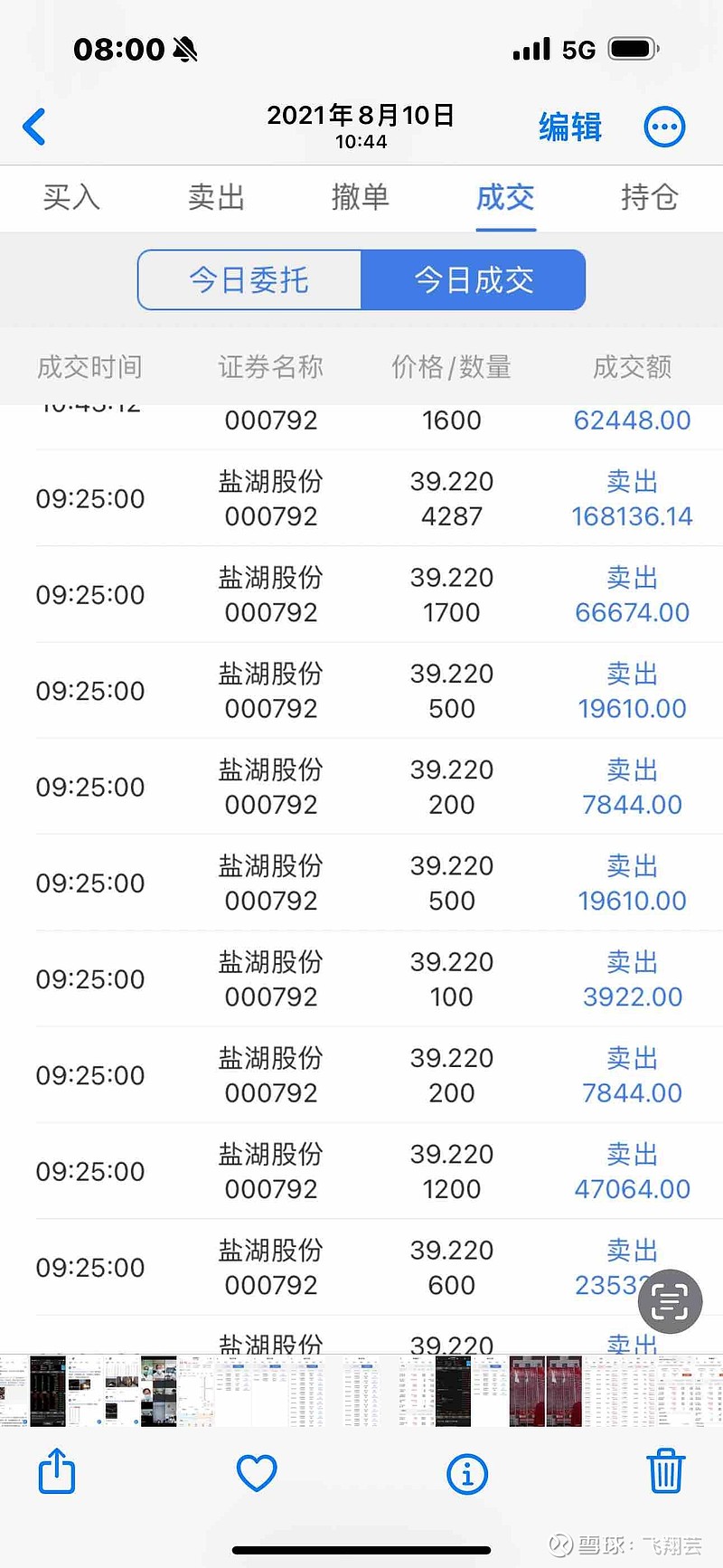Tap the 卖出 168136.14 transaction link
The width and height of the screenshot is (723, 1568).
tap(632, 498)
